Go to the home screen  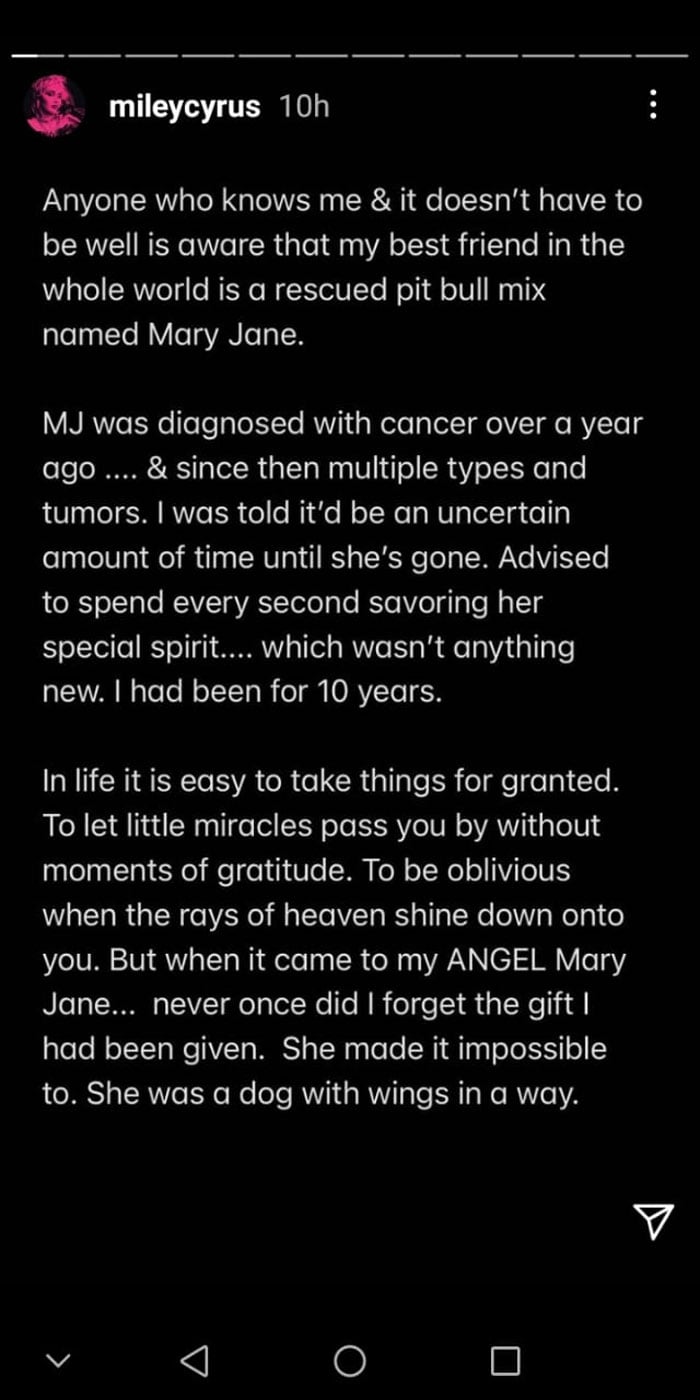pyautogui.click(x=349, y=1360)
